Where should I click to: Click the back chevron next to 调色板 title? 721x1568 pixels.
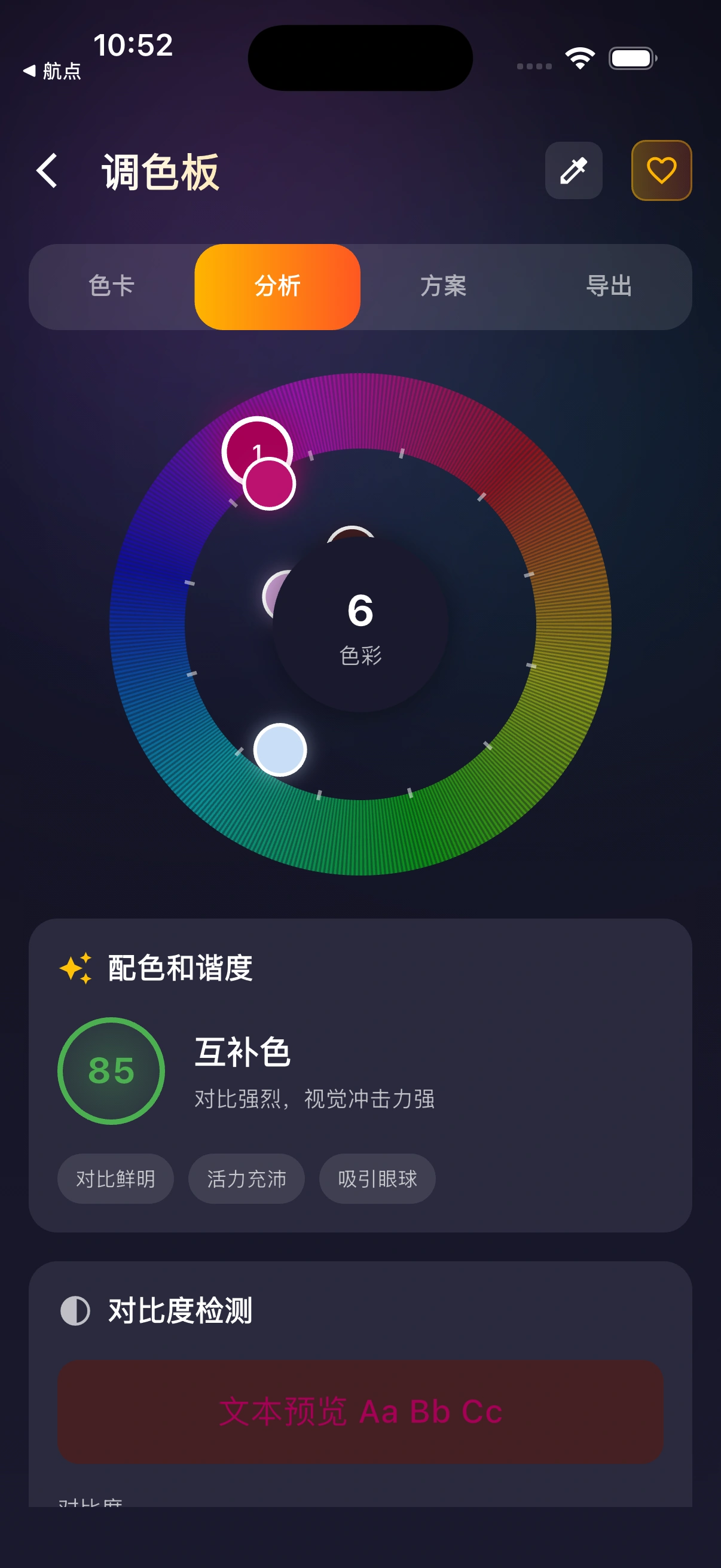coord(47,171)
